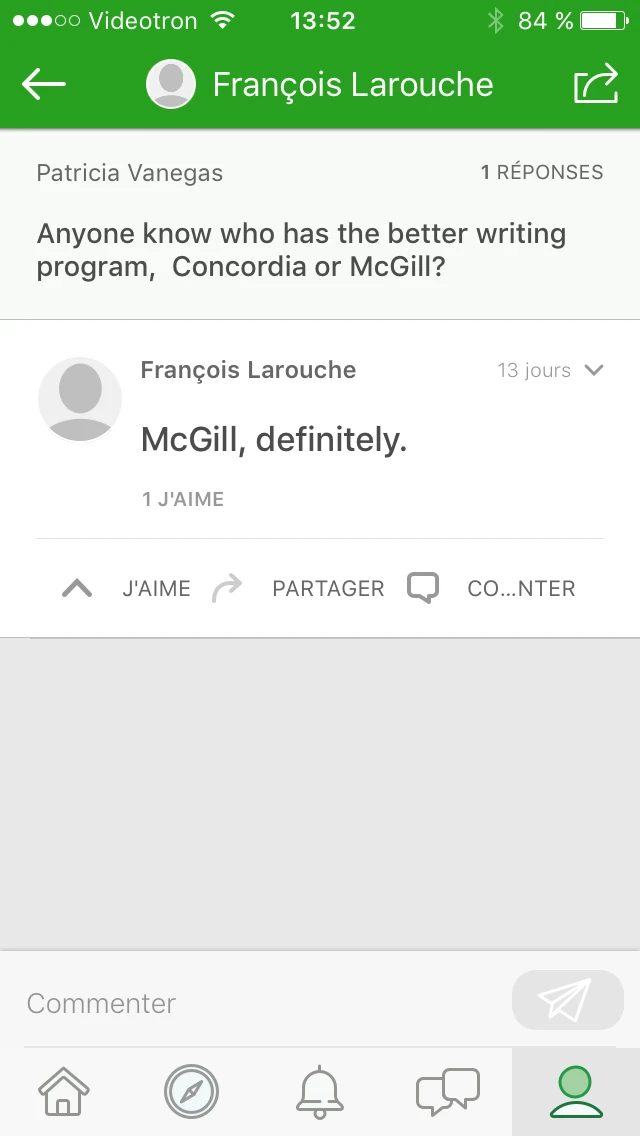Switch to the Home tab

pos(63,1091)
